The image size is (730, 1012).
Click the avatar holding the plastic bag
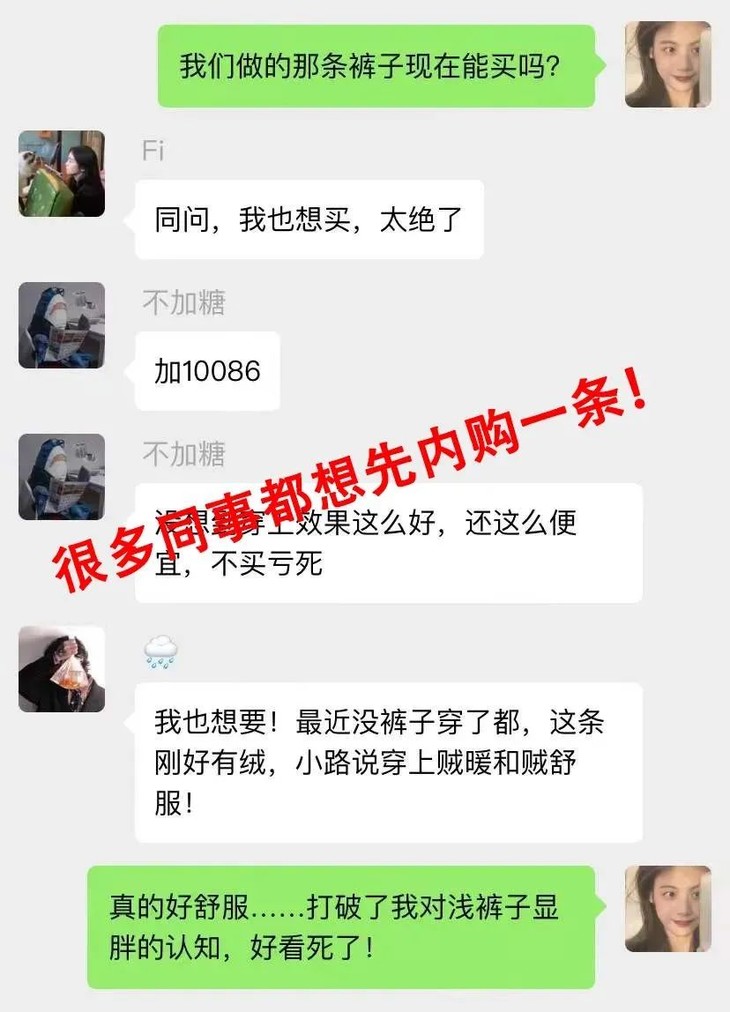(x=62, y=668)
